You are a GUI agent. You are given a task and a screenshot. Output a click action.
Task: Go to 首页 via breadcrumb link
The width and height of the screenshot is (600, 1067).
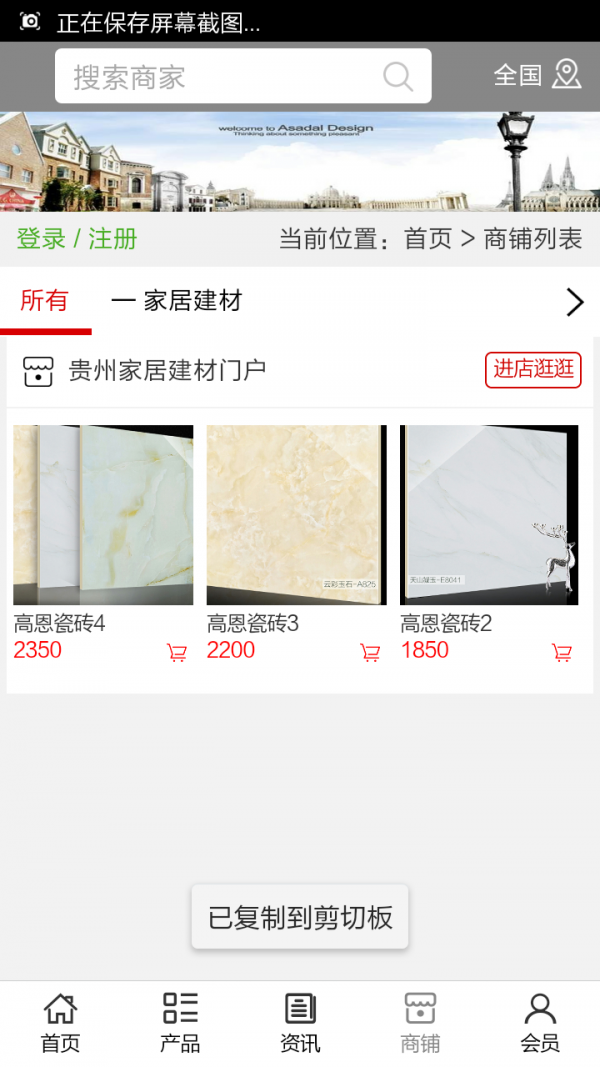click(428, 240)
